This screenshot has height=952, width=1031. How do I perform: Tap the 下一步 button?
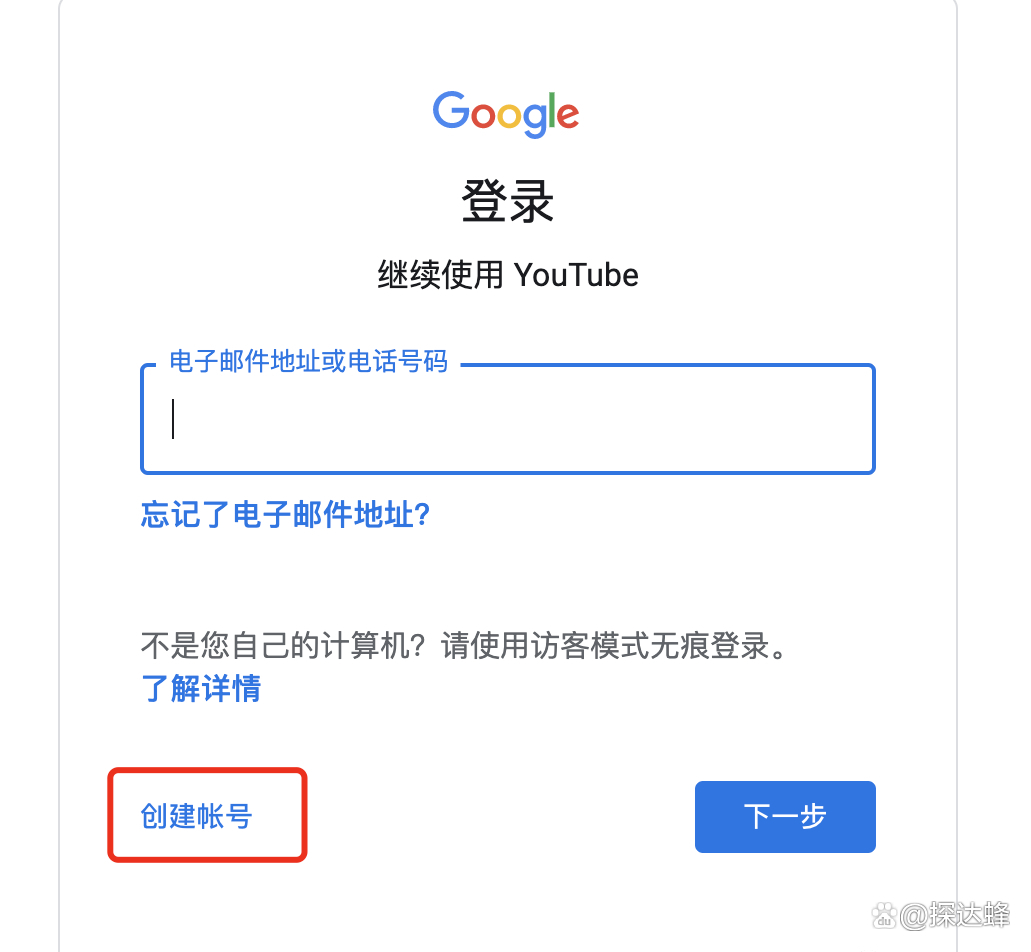pos(785,817)
